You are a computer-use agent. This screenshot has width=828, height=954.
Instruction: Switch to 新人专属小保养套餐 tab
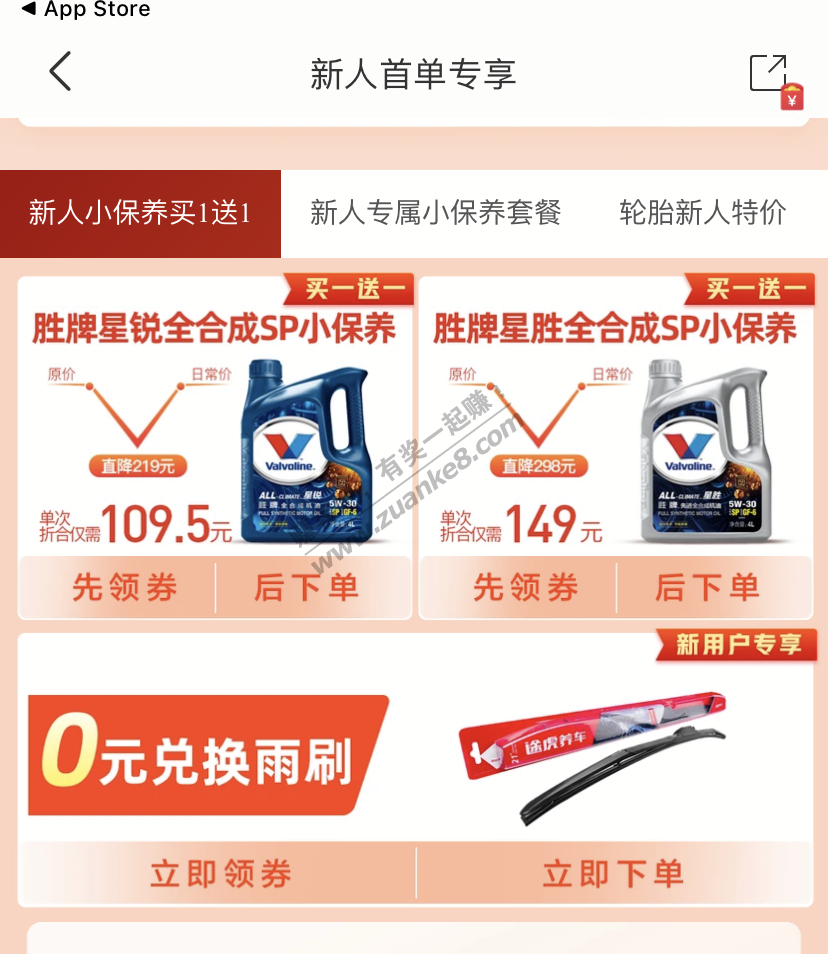click(435, 213)
